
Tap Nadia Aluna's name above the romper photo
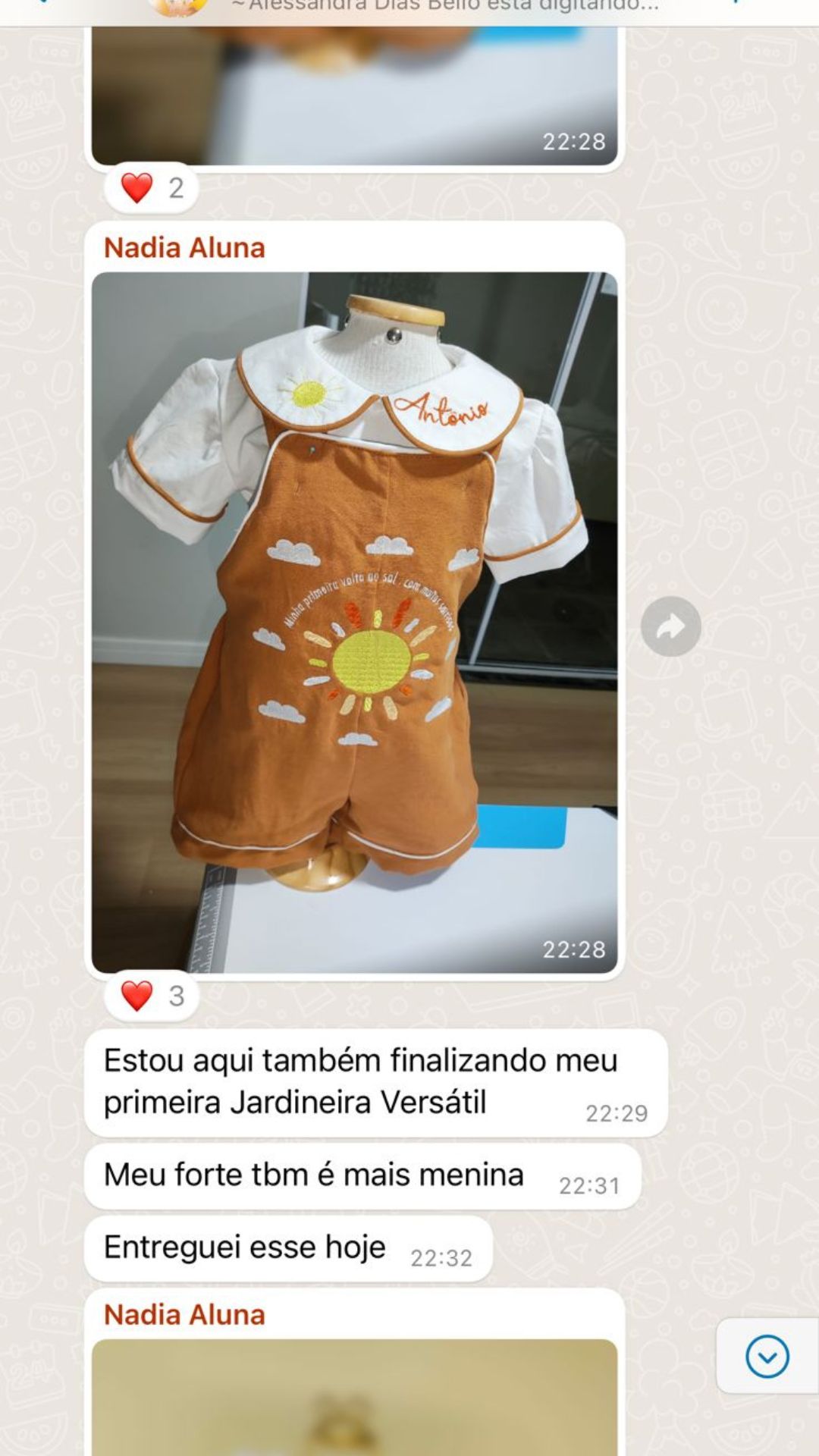click(x=184, y=248)
